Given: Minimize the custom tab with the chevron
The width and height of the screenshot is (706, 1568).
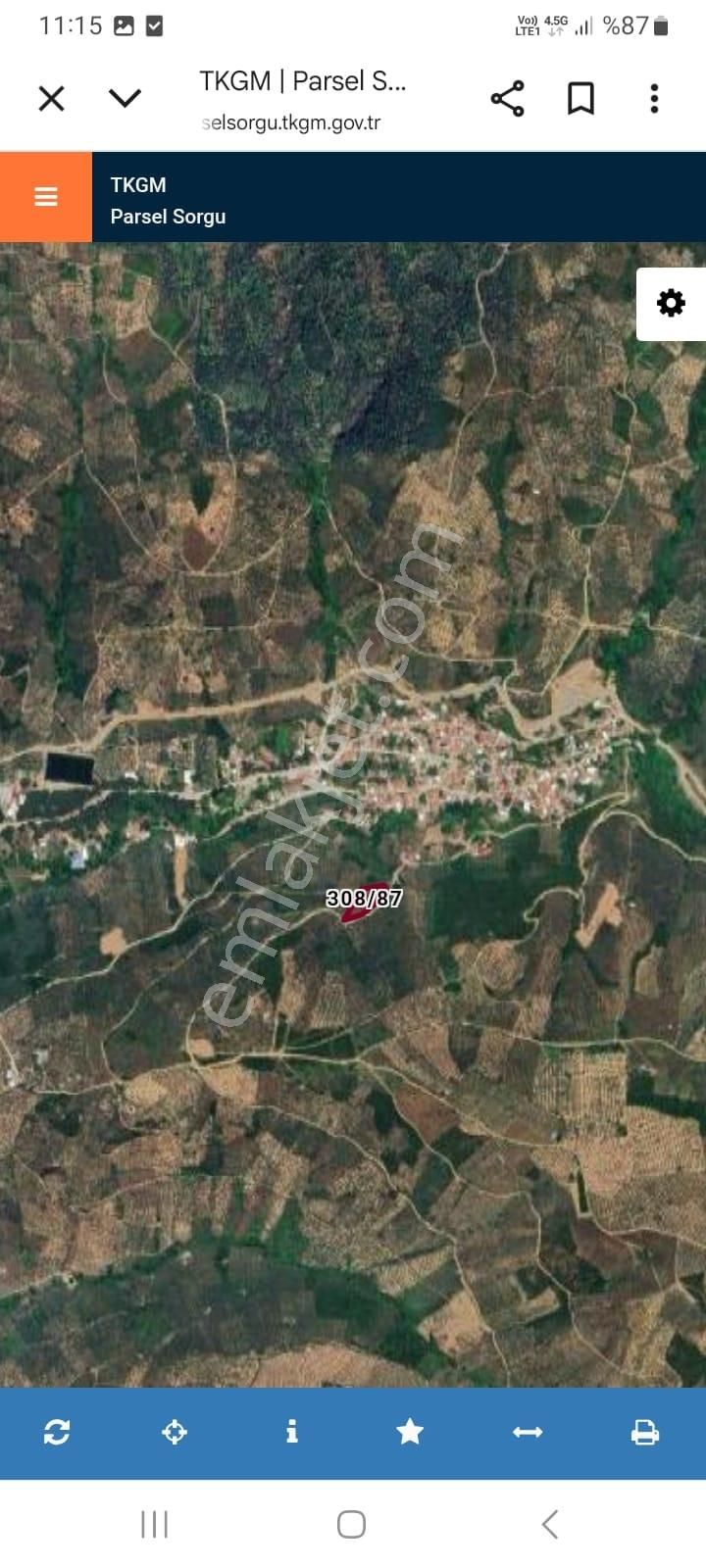Looking at the screenshot, I should [125, 98].
